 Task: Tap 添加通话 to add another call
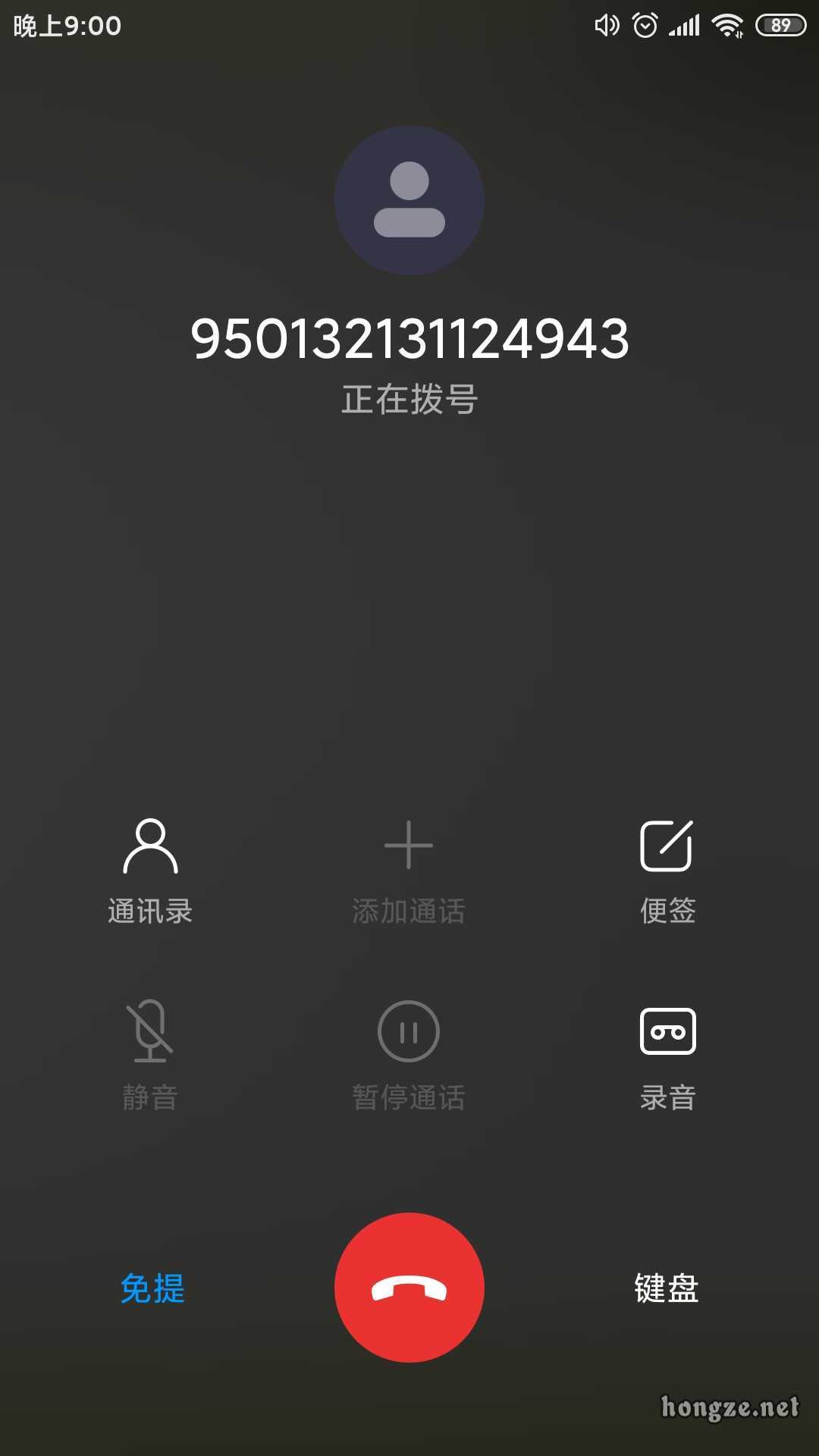409,872
